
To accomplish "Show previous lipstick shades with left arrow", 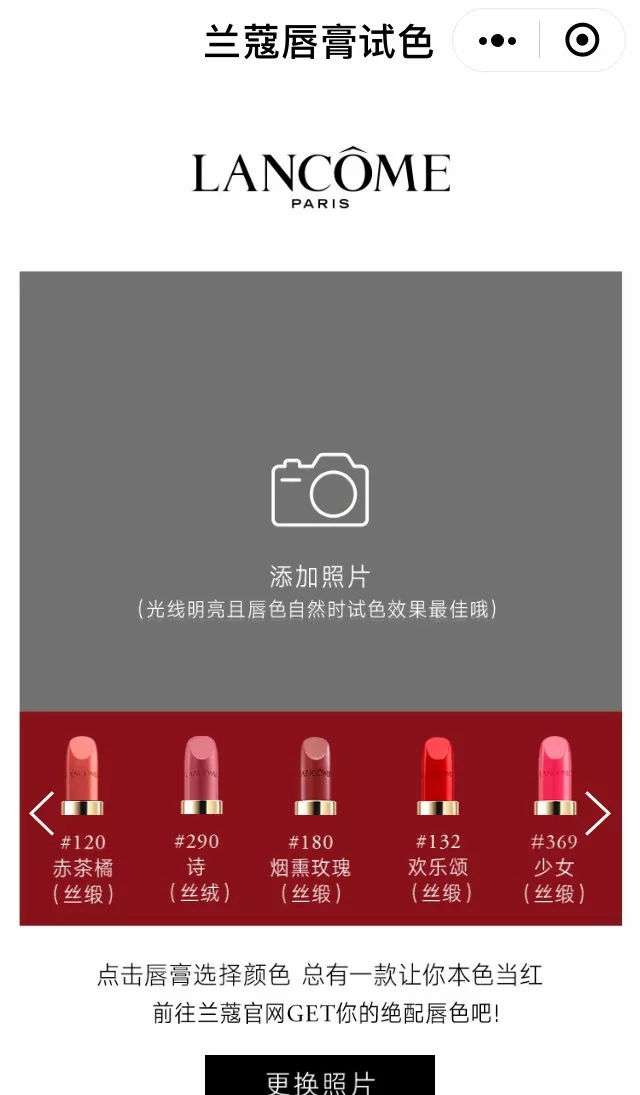I will click(x=42, y=813).
